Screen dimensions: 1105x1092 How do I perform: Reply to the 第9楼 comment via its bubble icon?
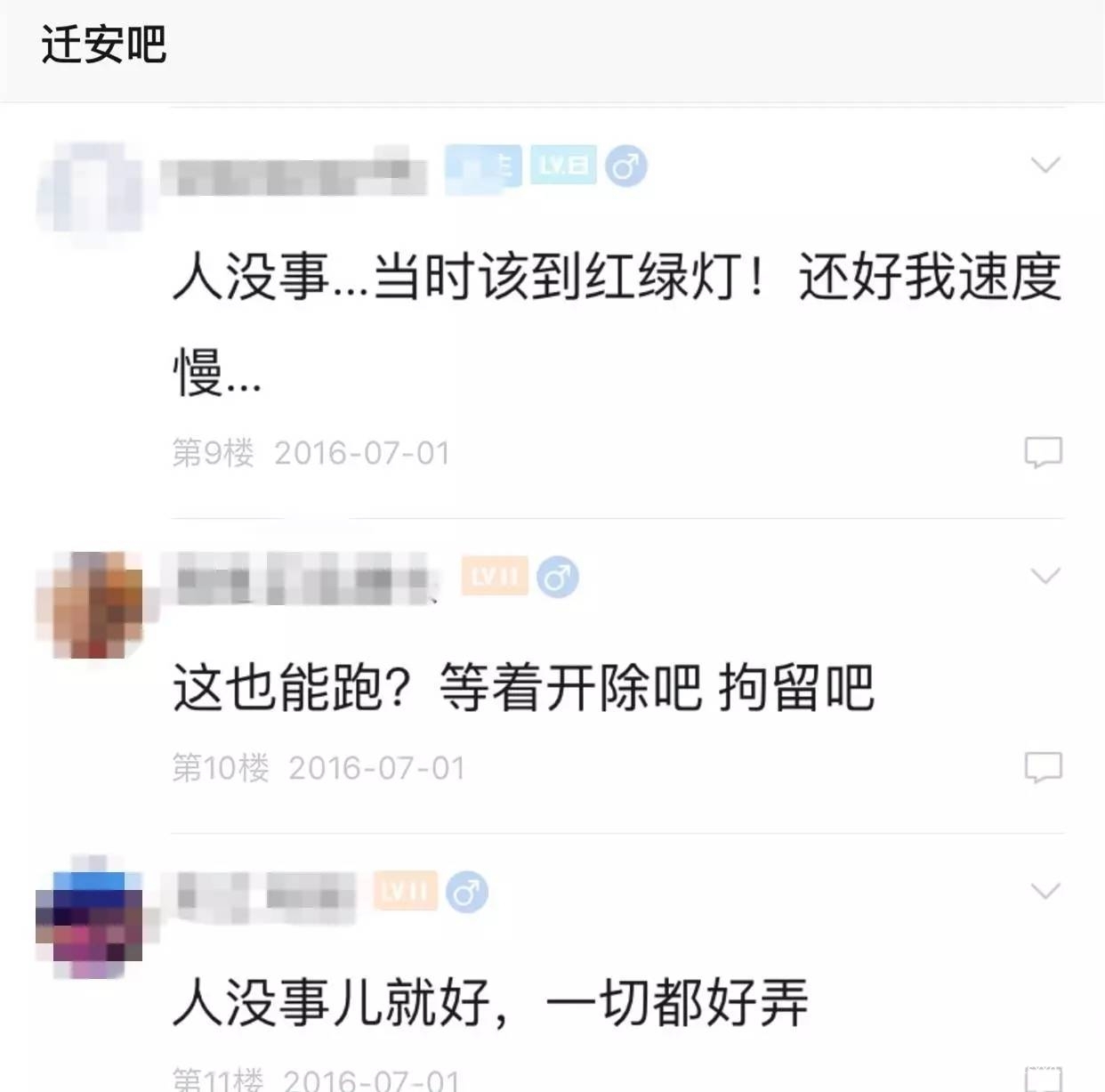pos(1043,452)
